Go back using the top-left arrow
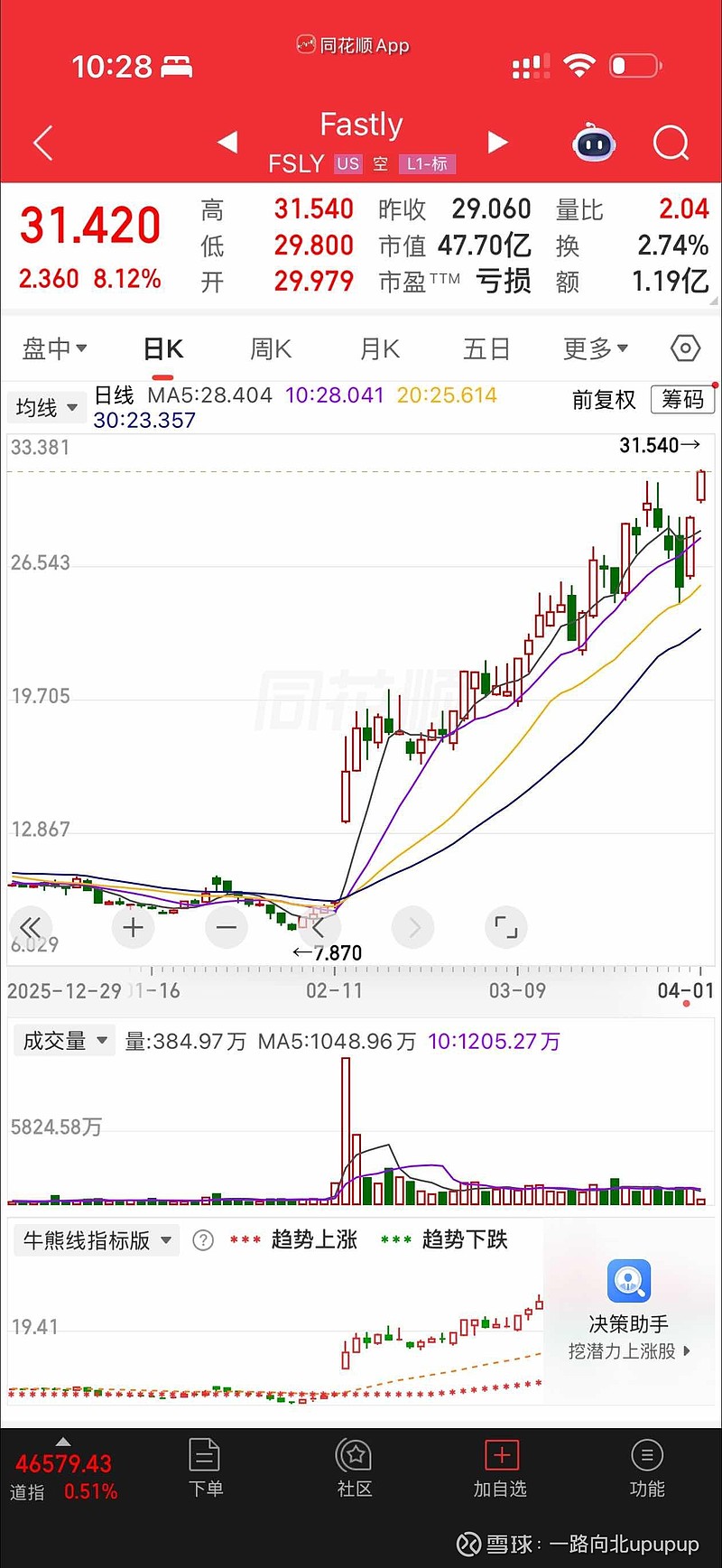The width and height of the screenshot is (722, 1568). 43,143
